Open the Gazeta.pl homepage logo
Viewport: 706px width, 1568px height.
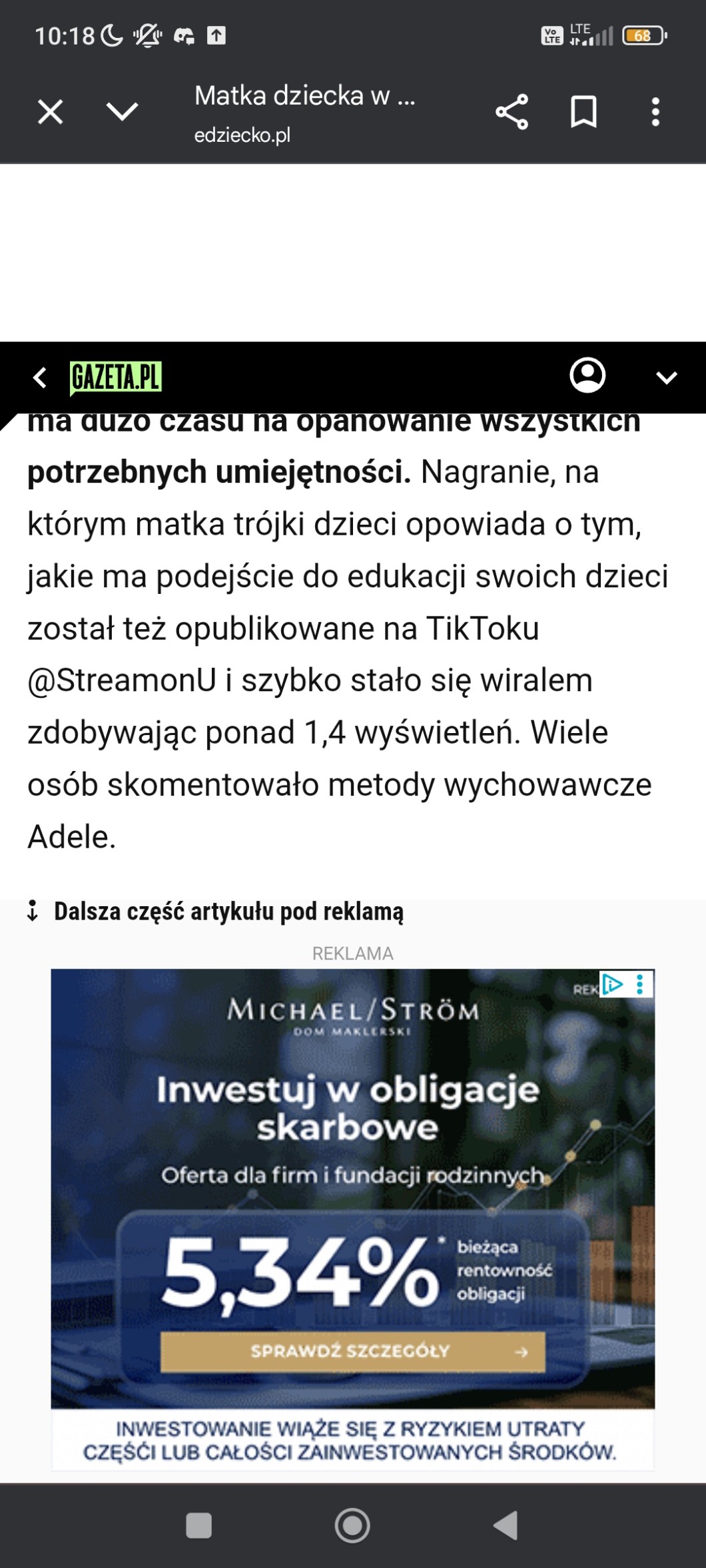pyautogui.click(x=116, y=378)
